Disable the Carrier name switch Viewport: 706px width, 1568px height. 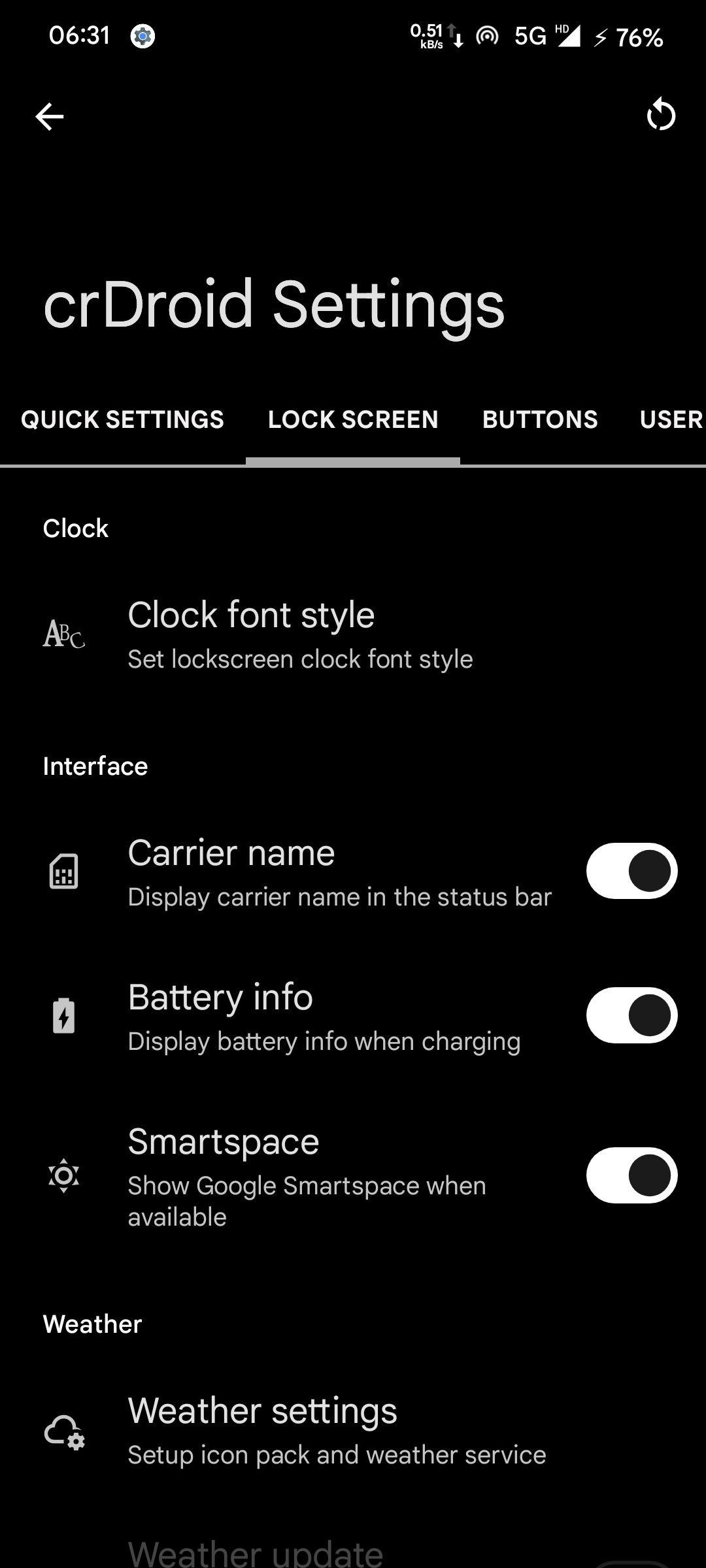[631, 871]
